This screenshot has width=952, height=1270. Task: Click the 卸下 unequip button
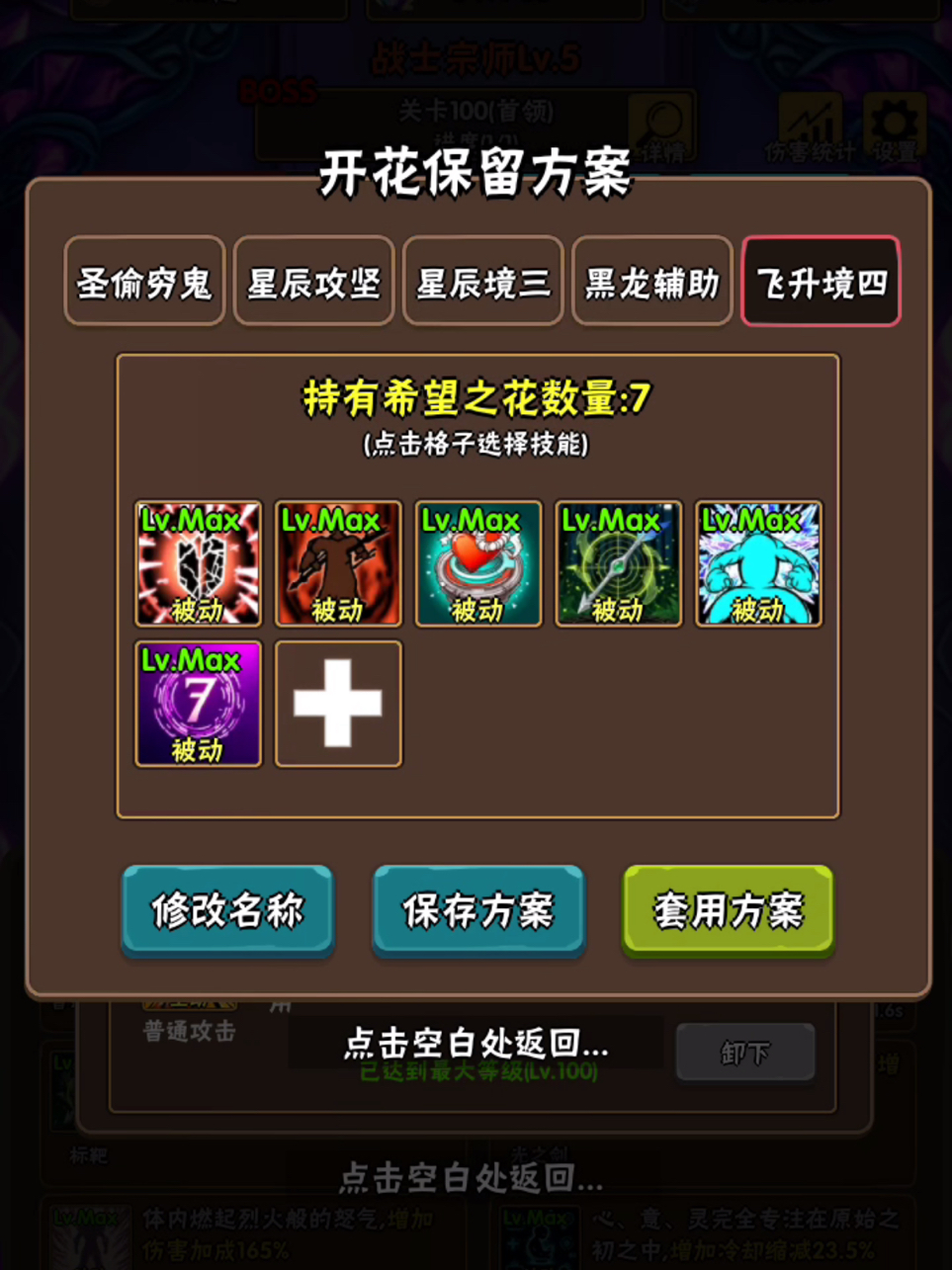click(x=745, y=1052)
